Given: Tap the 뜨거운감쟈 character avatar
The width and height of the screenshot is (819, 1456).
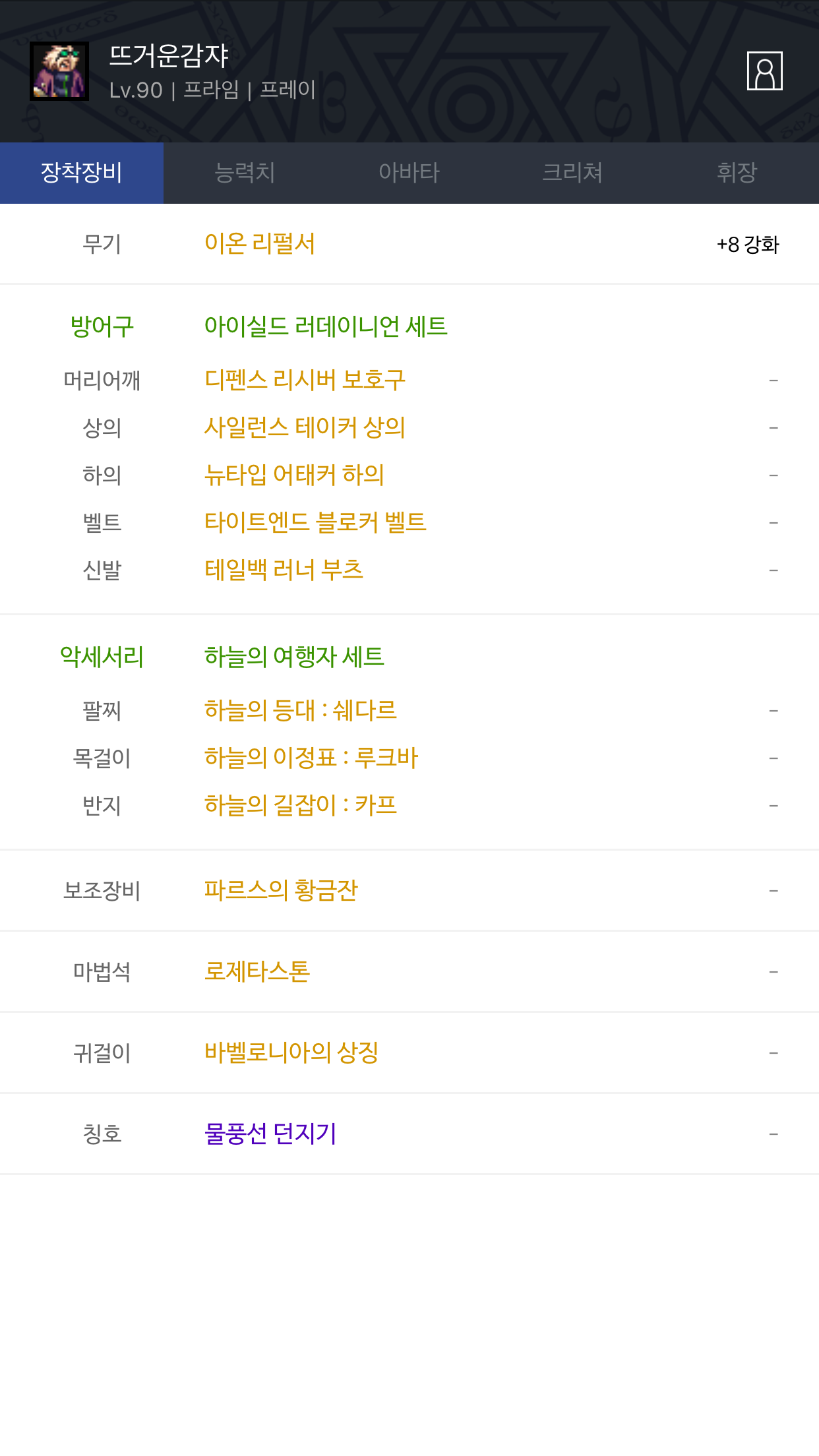Looking at the screenshot, I should (59, 71).
